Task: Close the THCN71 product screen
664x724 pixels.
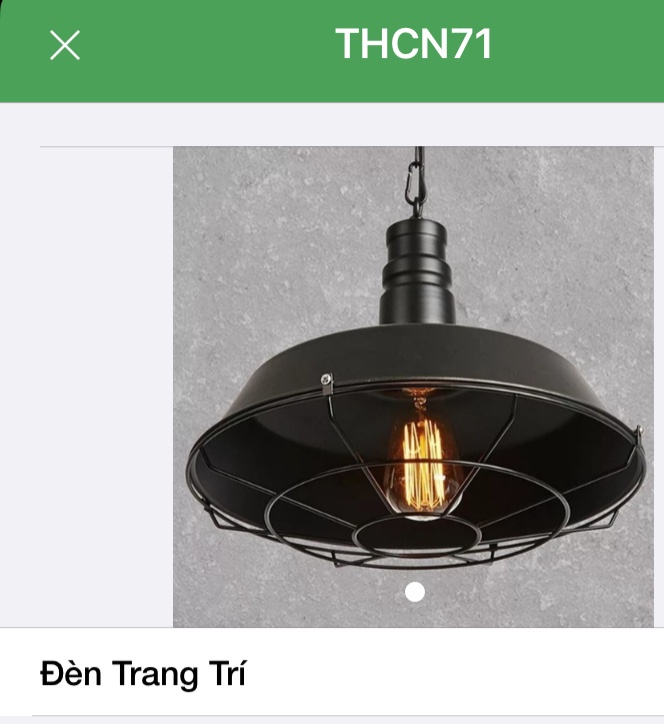Action: point(65,45)
